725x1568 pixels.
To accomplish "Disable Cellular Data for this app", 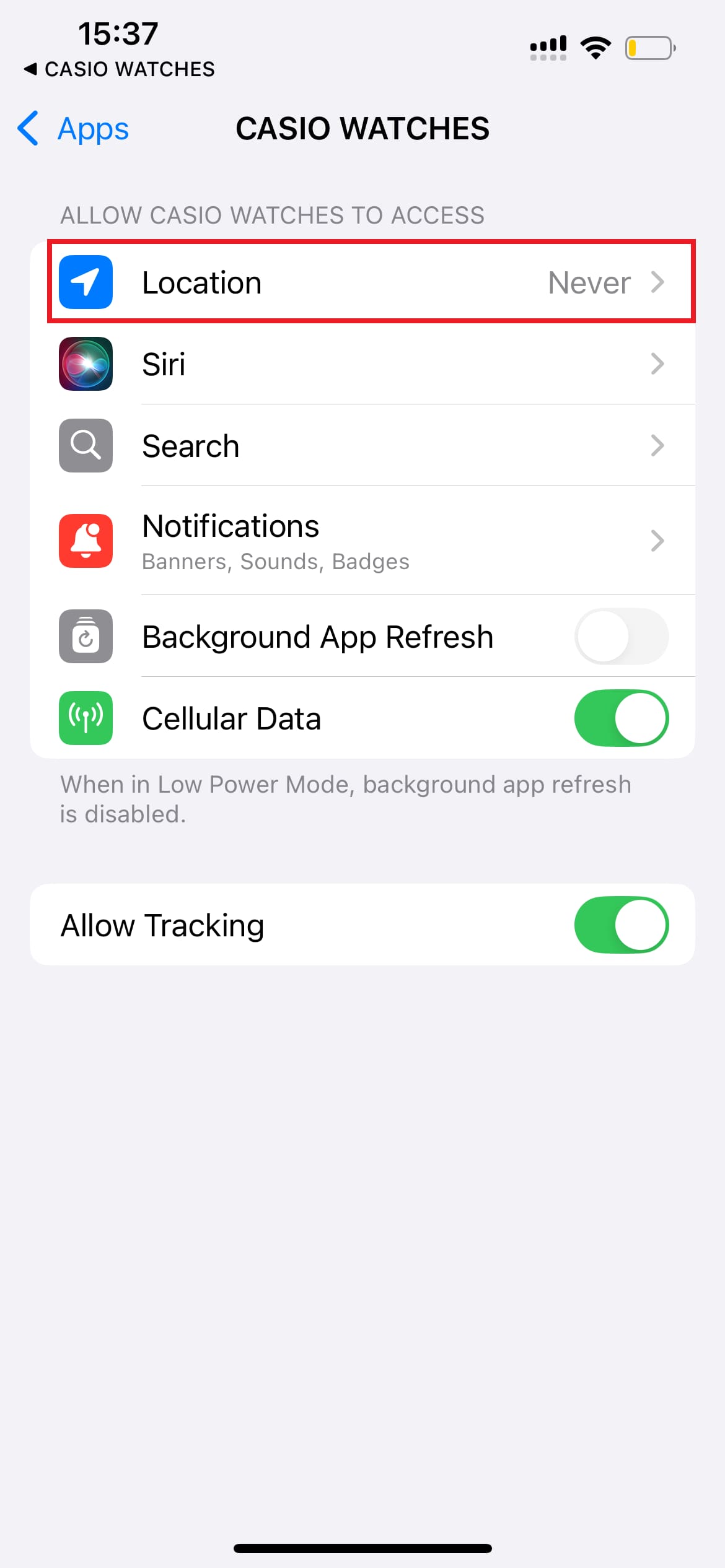I will click(621, 718).
